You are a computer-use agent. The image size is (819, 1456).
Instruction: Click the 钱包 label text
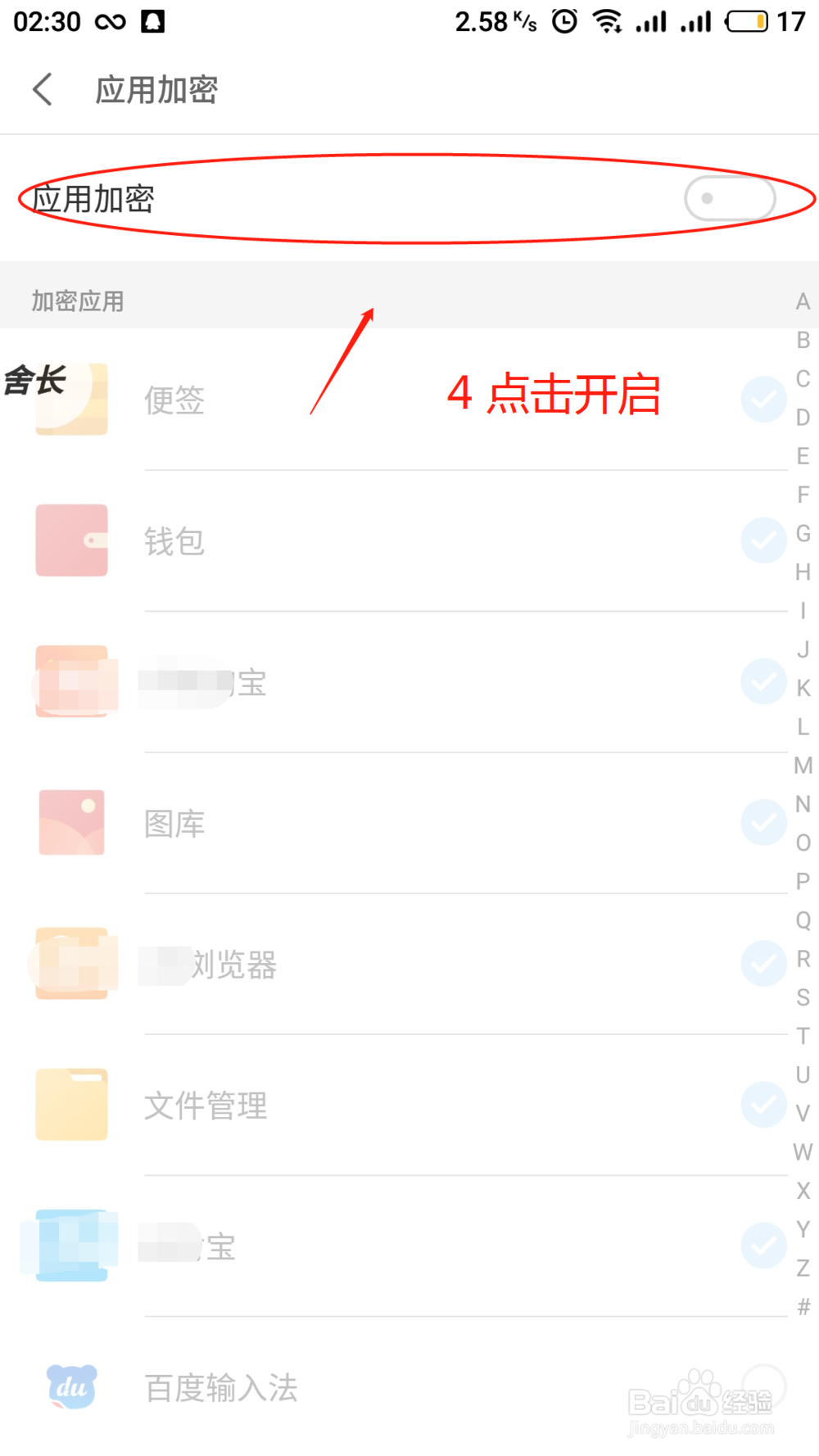(173, 540)
